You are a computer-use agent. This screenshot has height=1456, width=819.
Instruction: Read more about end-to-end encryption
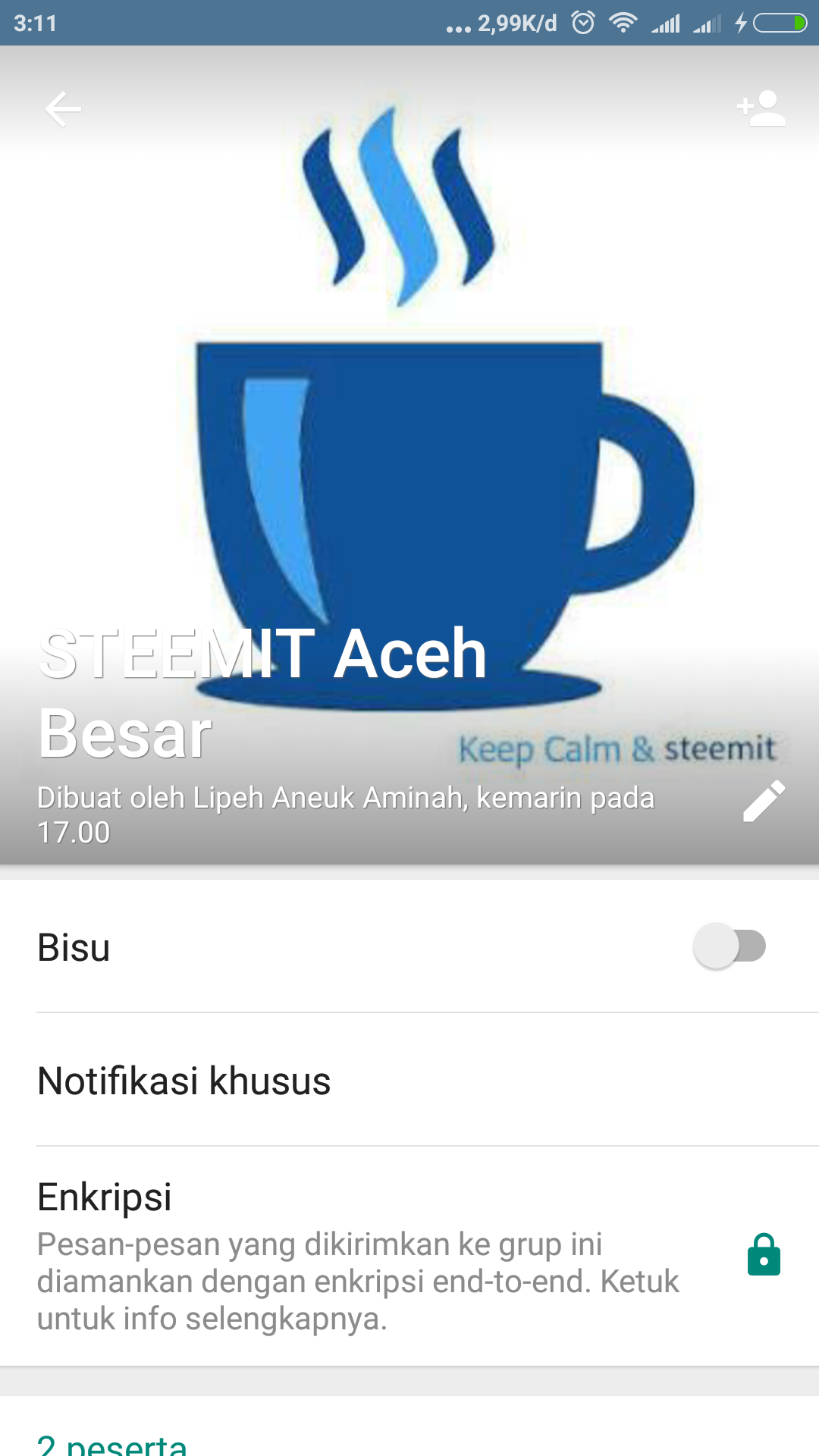(x=356, y=1282)
